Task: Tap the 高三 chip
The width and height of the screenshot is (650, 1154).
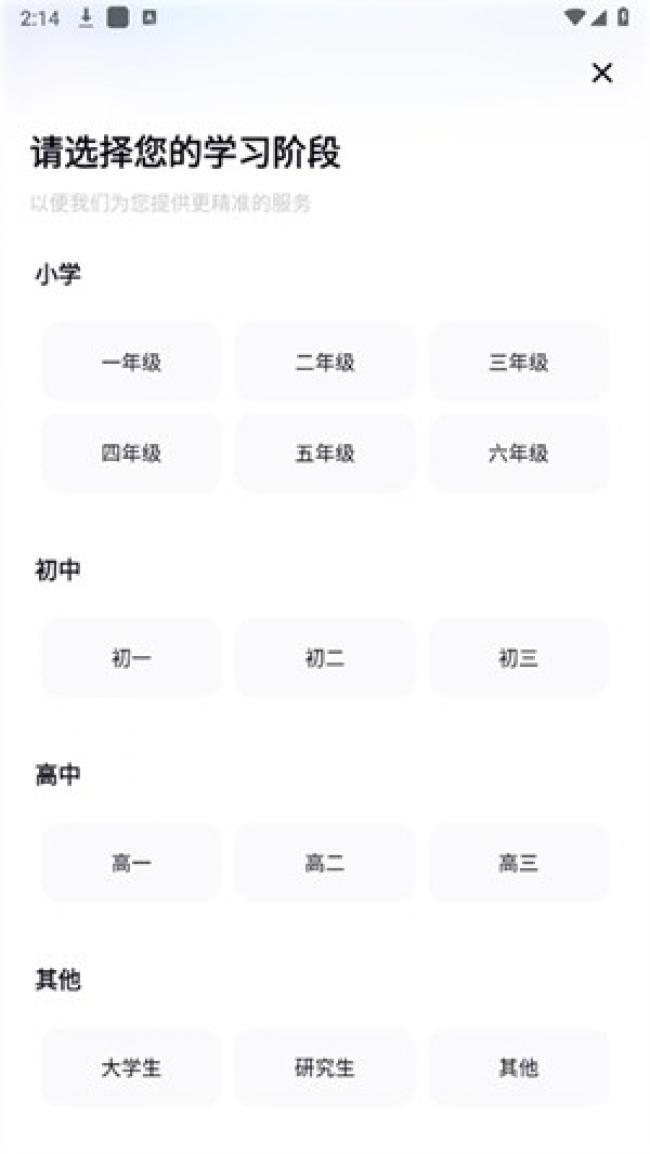Action: [518, 863]
